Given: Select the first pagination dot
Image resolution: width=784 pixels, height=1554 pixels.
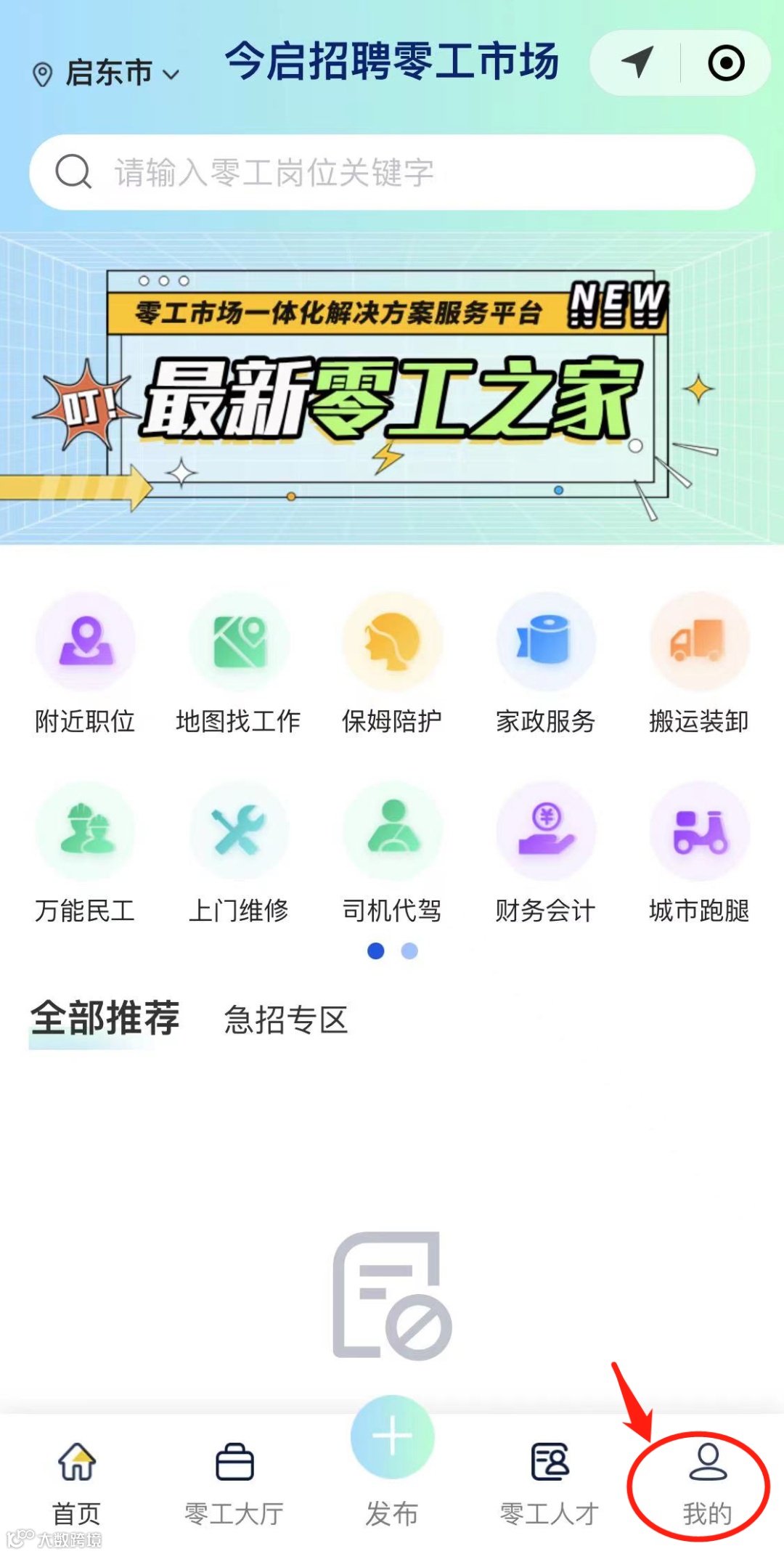Looking at the screenshot, I should pyautogui.click(x=376, y=951).
